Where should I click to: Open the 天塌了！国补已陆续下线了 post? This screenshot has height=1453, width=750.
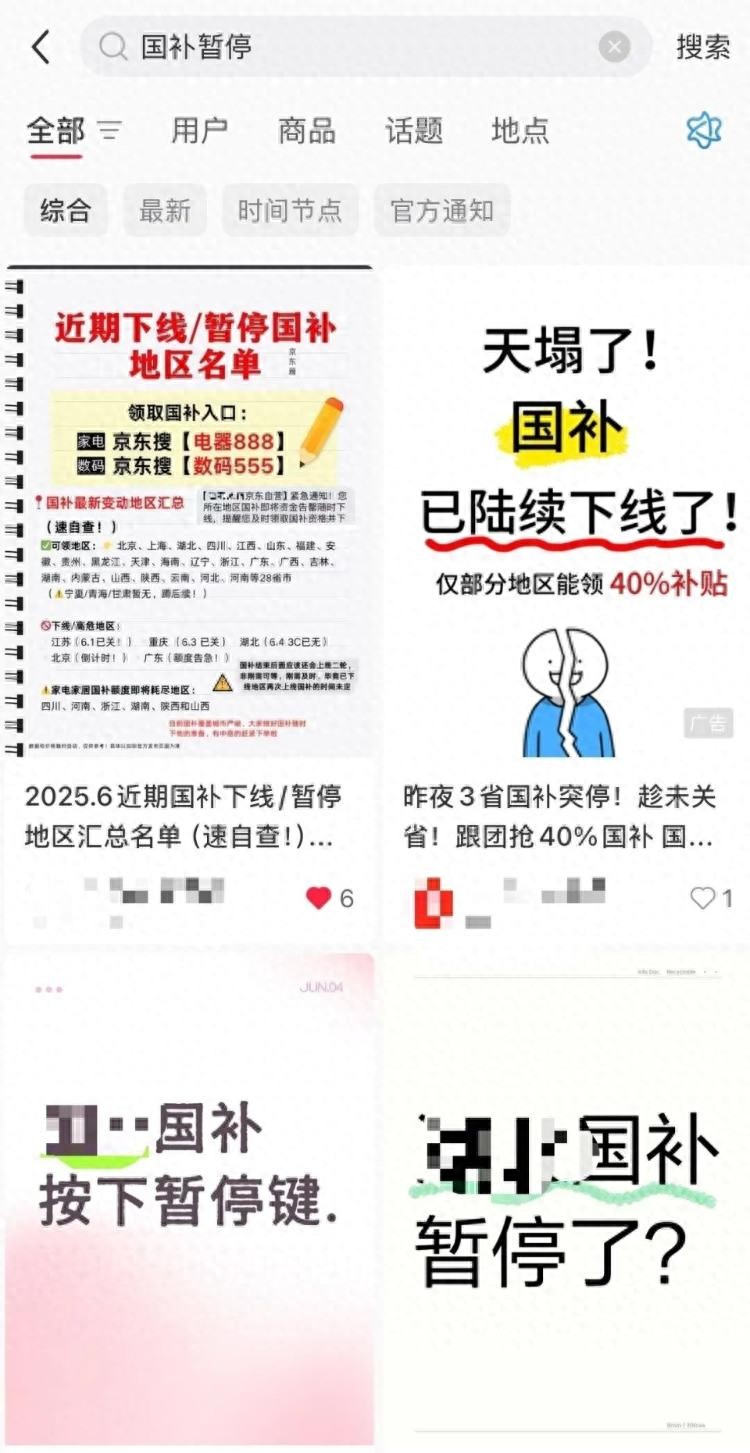[x=566, y=510]
